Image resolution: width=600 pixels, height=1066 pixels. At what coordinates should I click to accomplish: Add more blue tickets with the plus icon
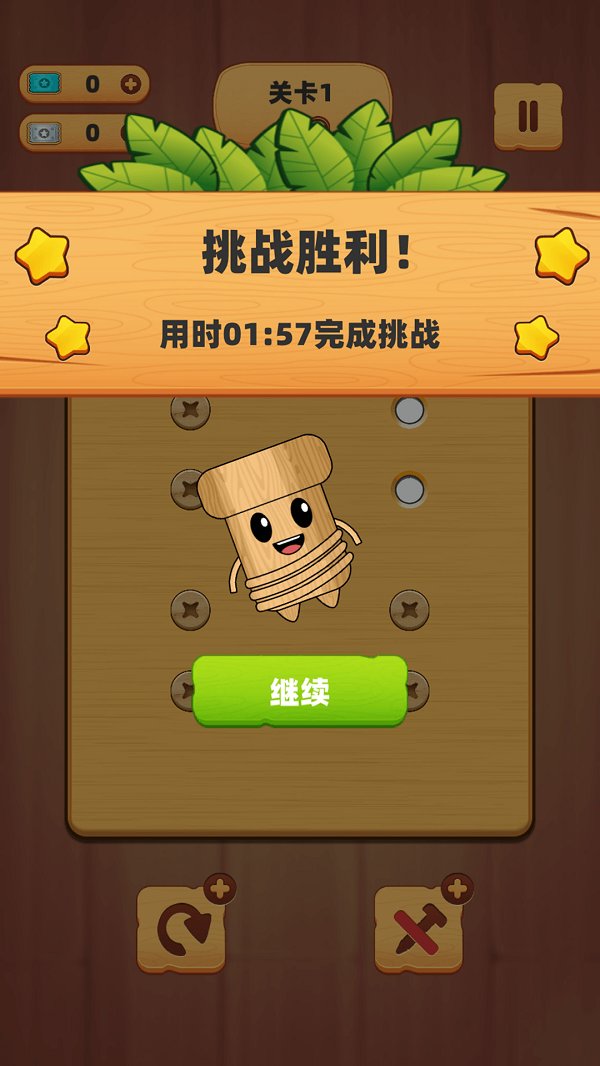pyautogui.click(x=130, y=84)
